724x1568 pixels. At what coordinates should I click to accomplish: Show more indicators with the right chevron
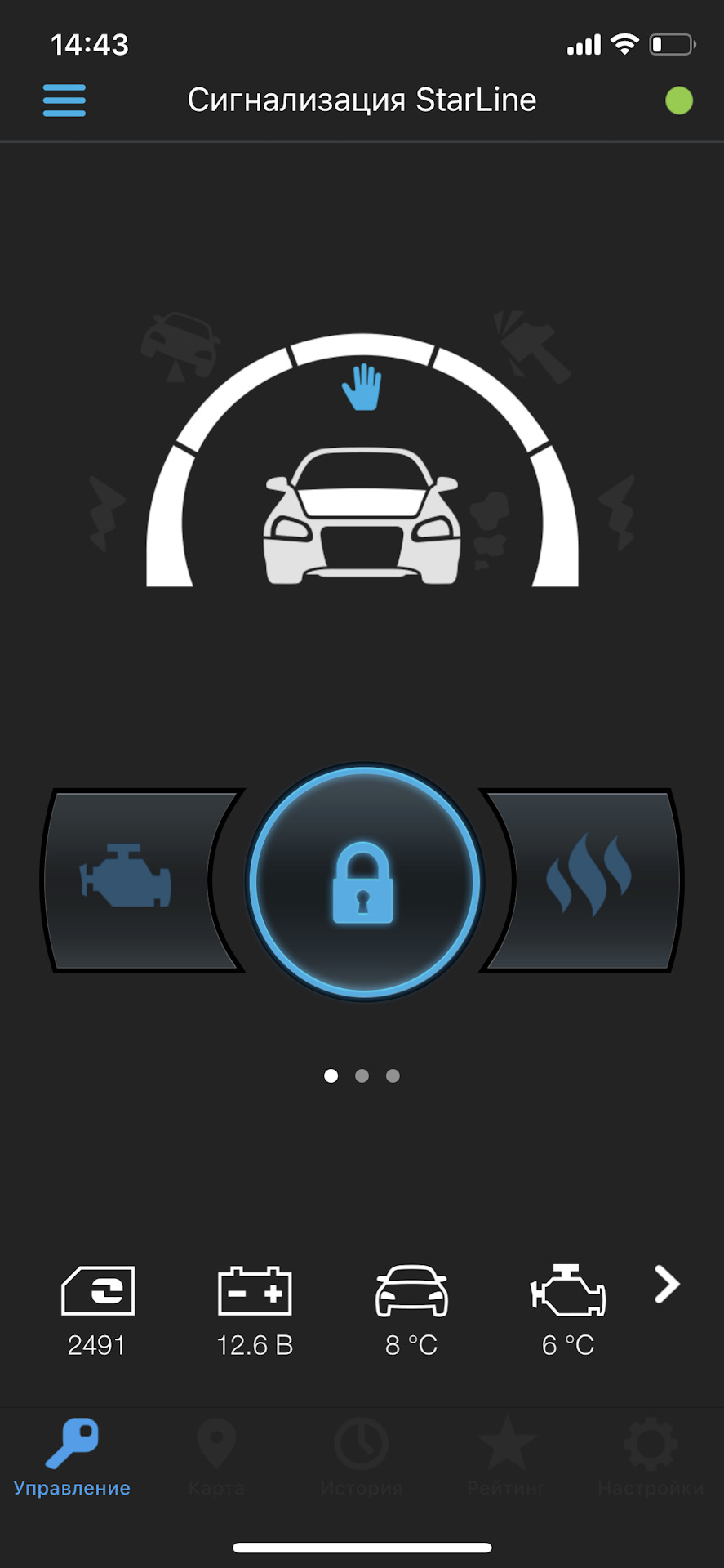click(667, 1285)
